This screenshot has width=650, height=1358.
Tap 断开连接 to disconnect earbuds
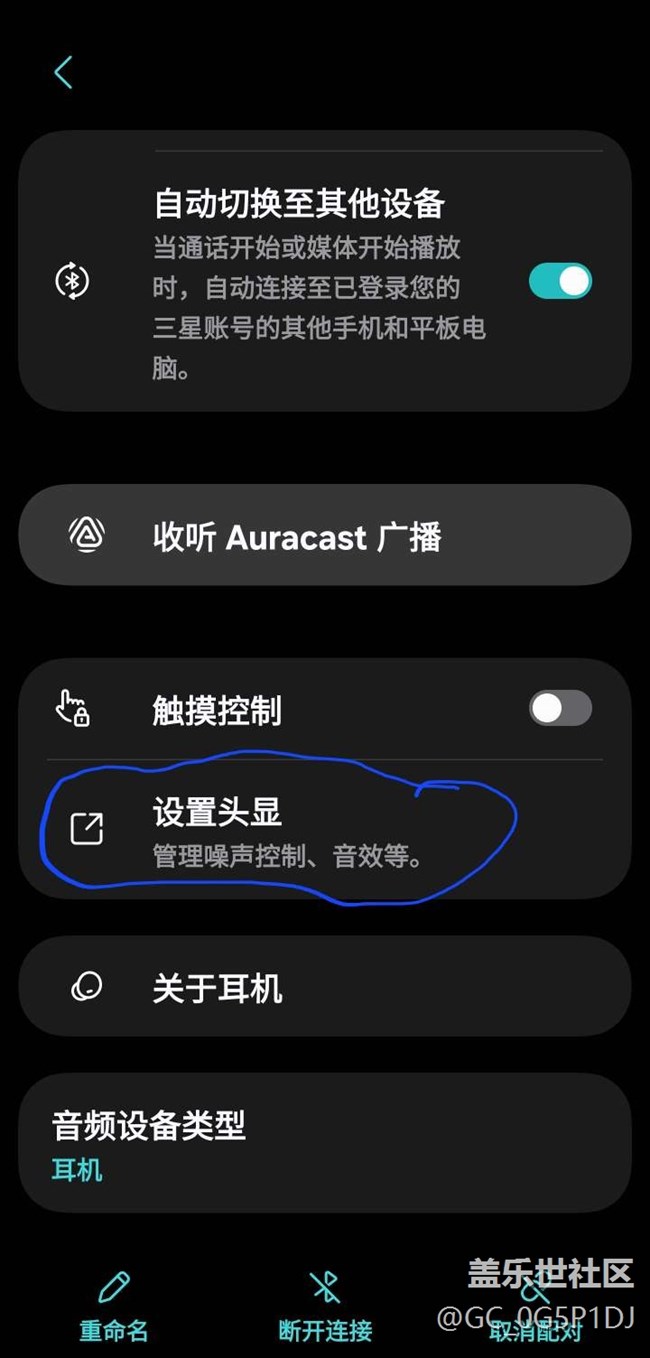pyautogui.click(x=325, y=1306)
